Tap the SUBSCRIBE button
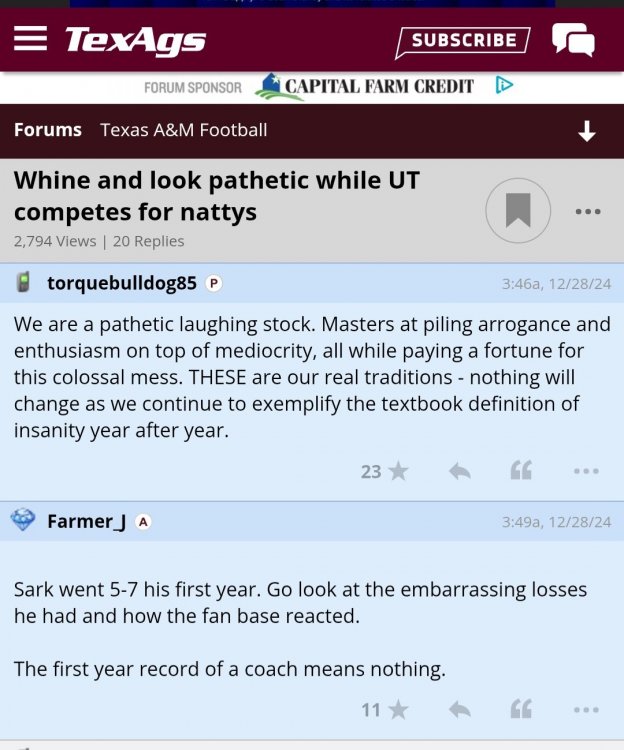This screenshot has height=750, width=624. [x=463, y=41]
